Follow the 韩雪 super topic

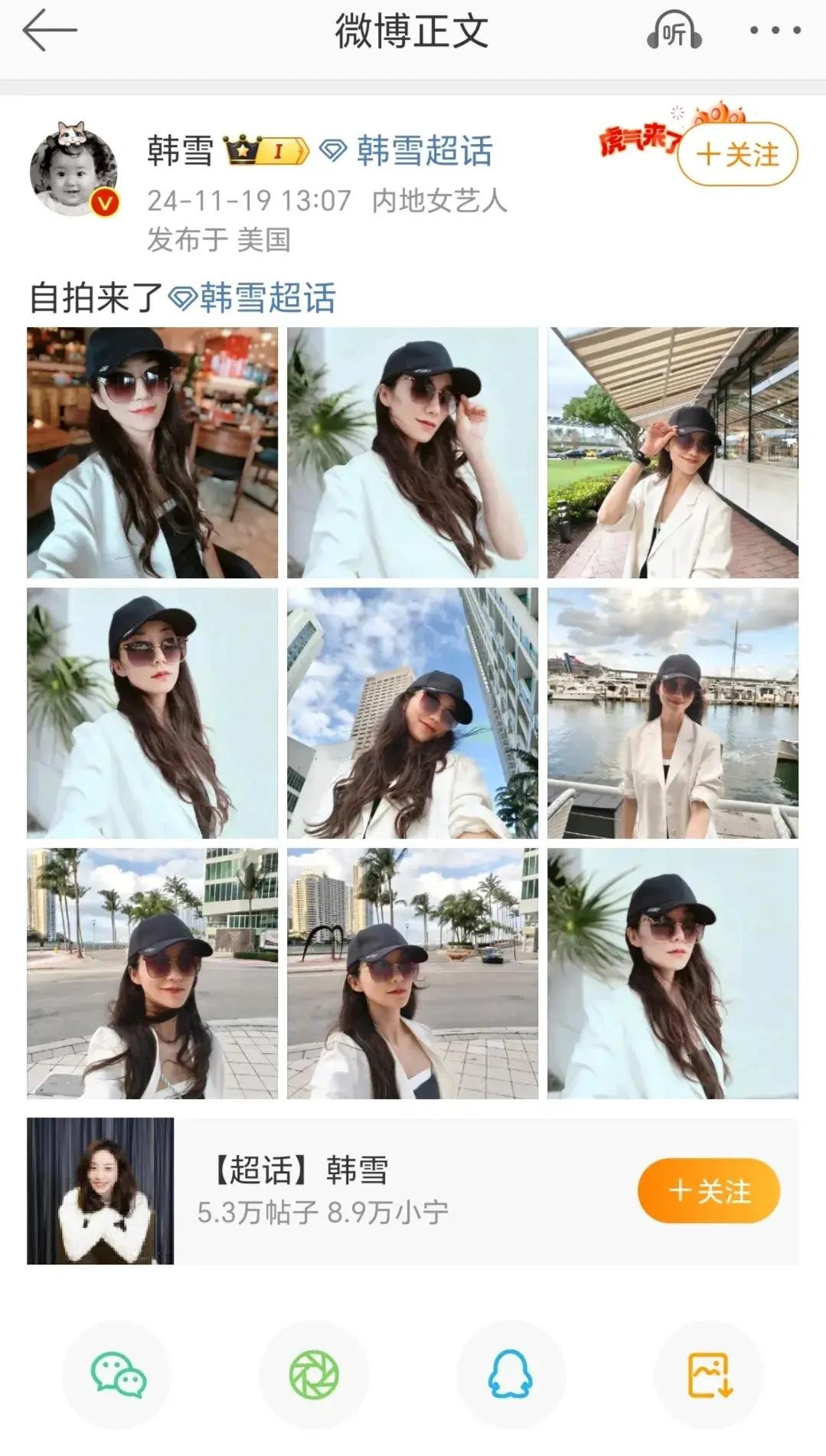(x=708, y=1191)
